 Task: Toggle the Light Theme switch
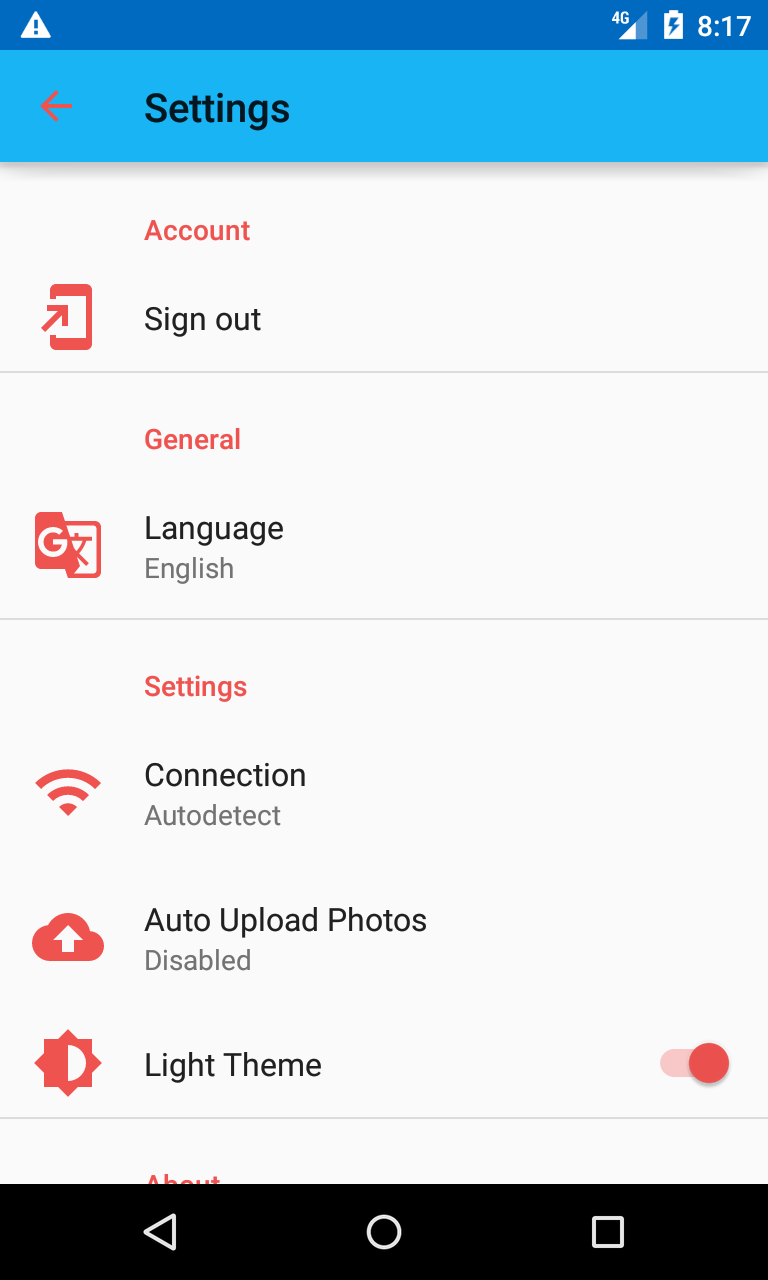coord(696,1063)
